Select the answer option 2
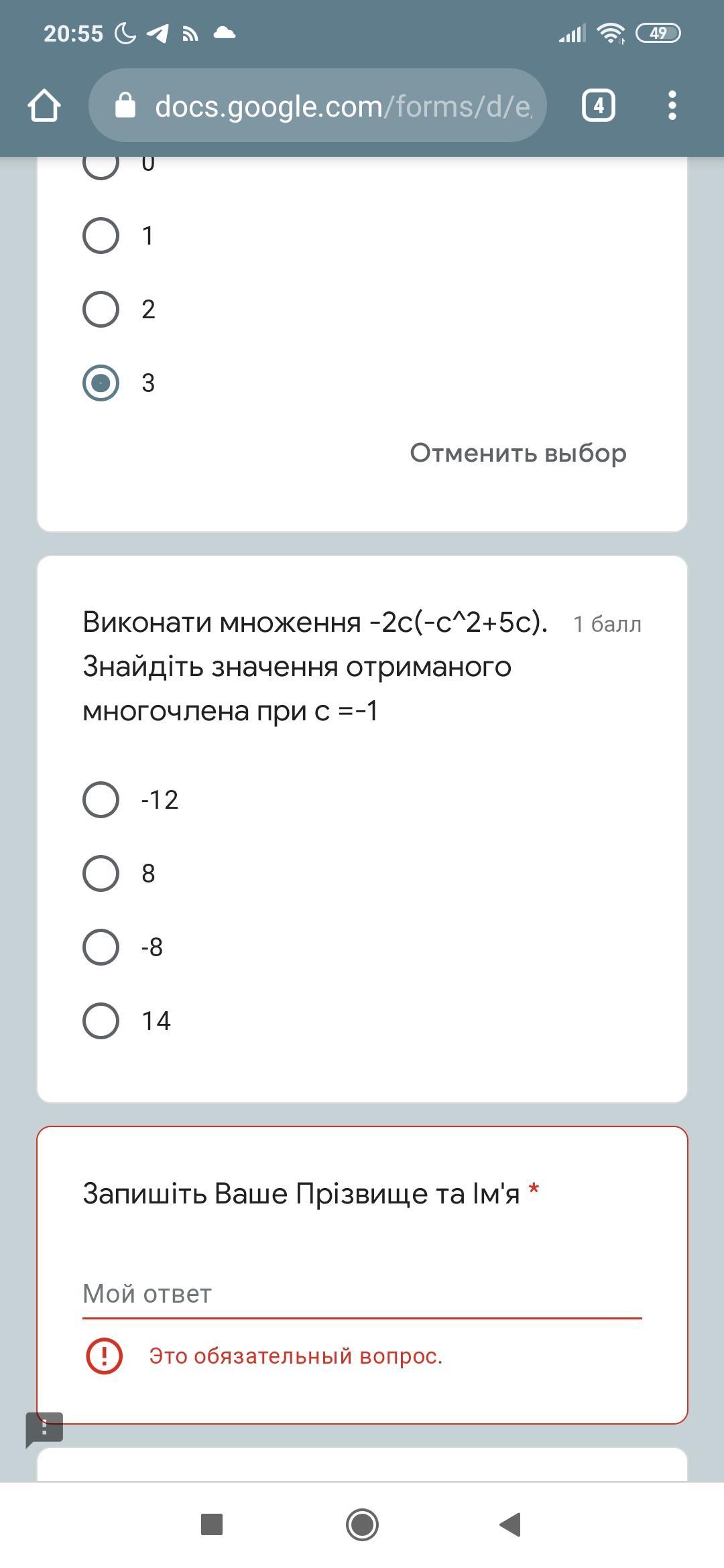Screen dimensions: 724x1568 tap(101, 309)
